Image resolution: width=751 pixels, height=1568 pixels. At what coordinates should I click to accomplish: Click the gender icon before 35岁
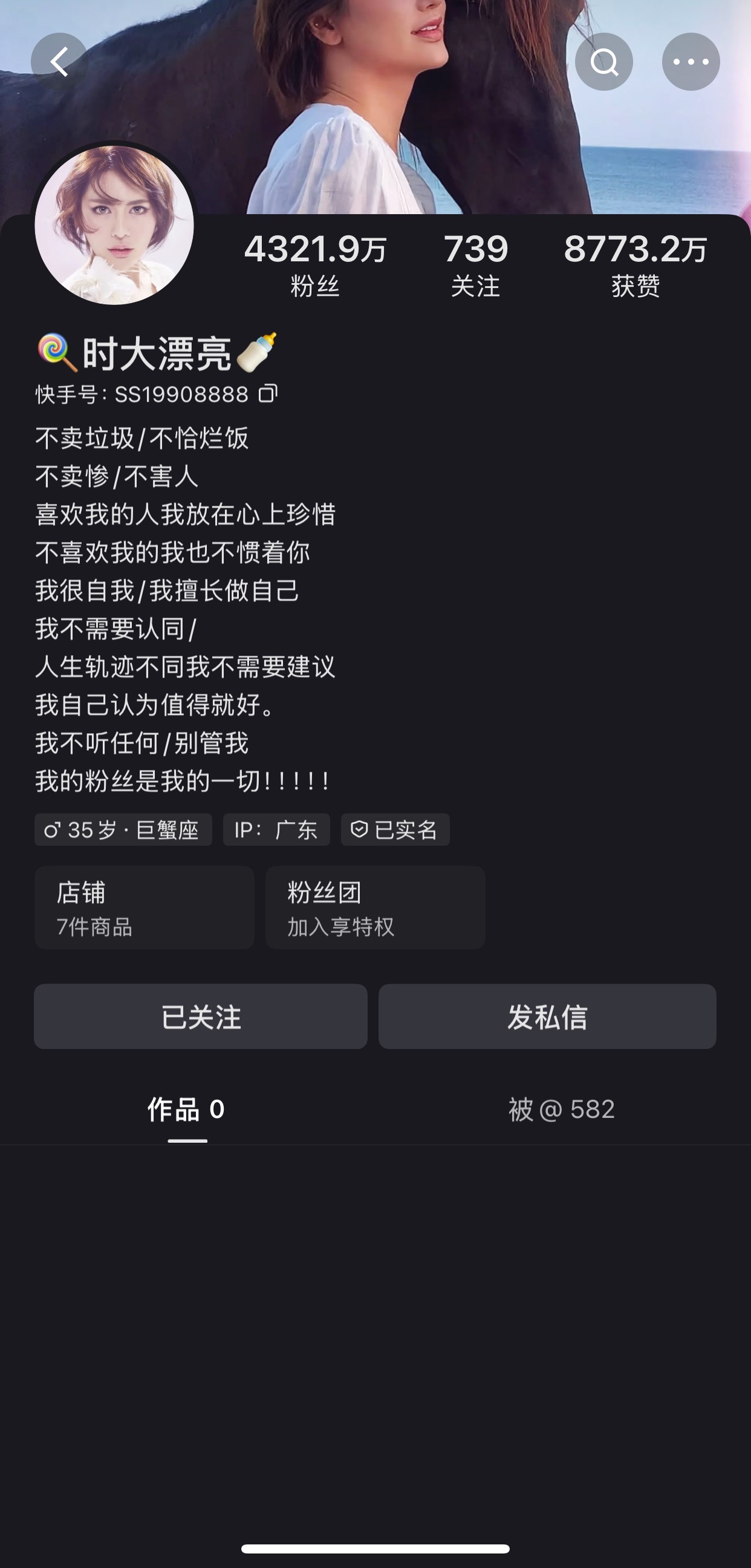coord(54,829)
